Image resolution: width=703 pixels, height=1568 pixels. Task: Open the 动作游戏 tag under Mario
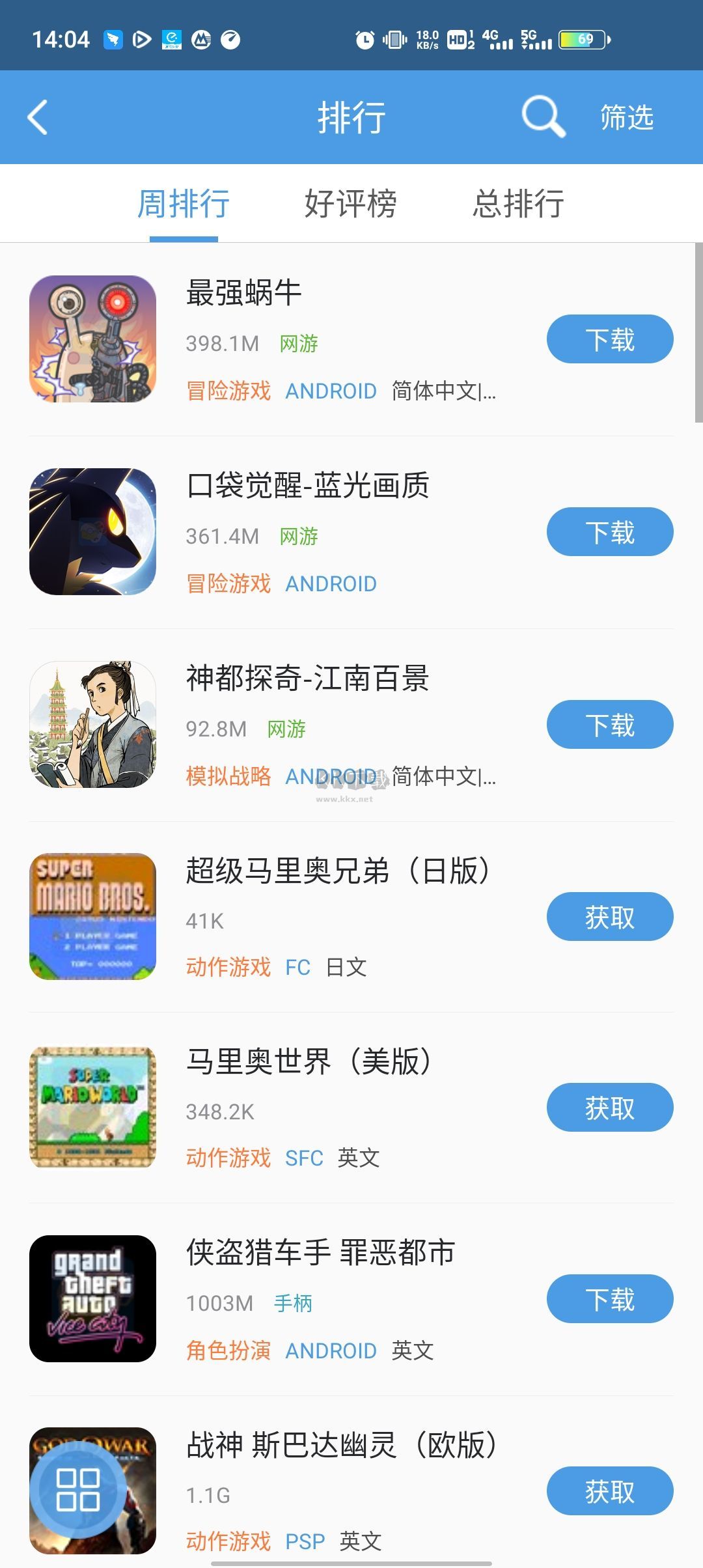pyautogui.click(x=228, y=968)
